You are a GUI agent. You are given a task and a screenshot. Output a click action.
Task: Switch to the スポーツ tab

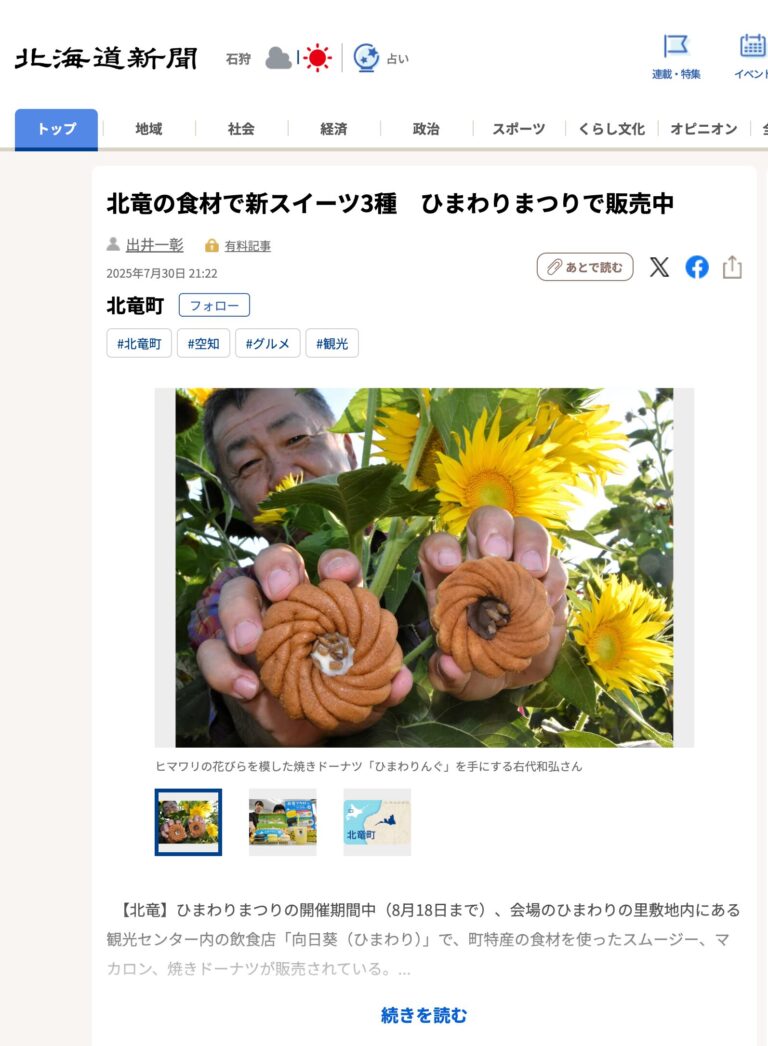point(518,129)
